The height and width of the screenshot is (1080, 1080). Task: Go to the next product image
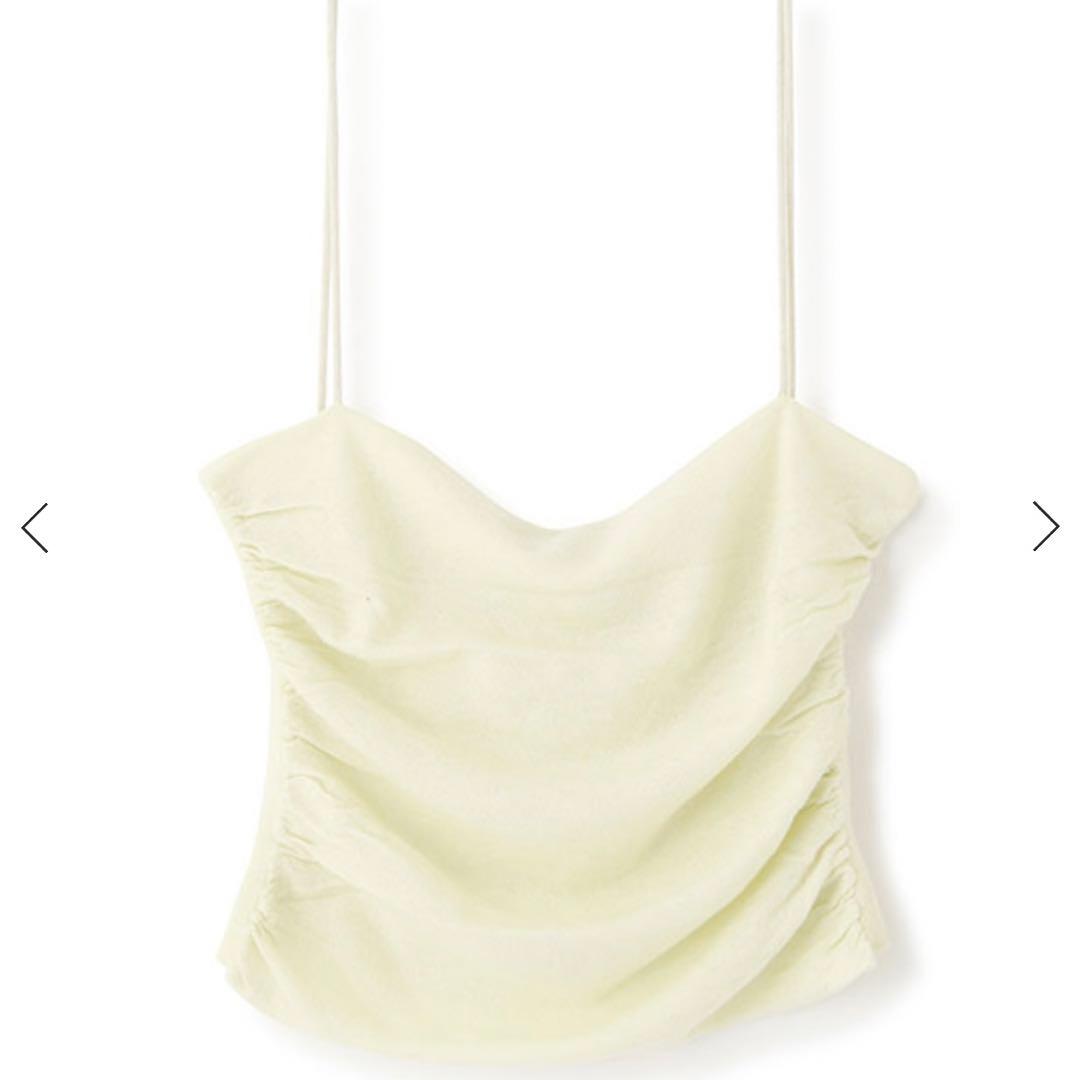(x=1045, y=526)
